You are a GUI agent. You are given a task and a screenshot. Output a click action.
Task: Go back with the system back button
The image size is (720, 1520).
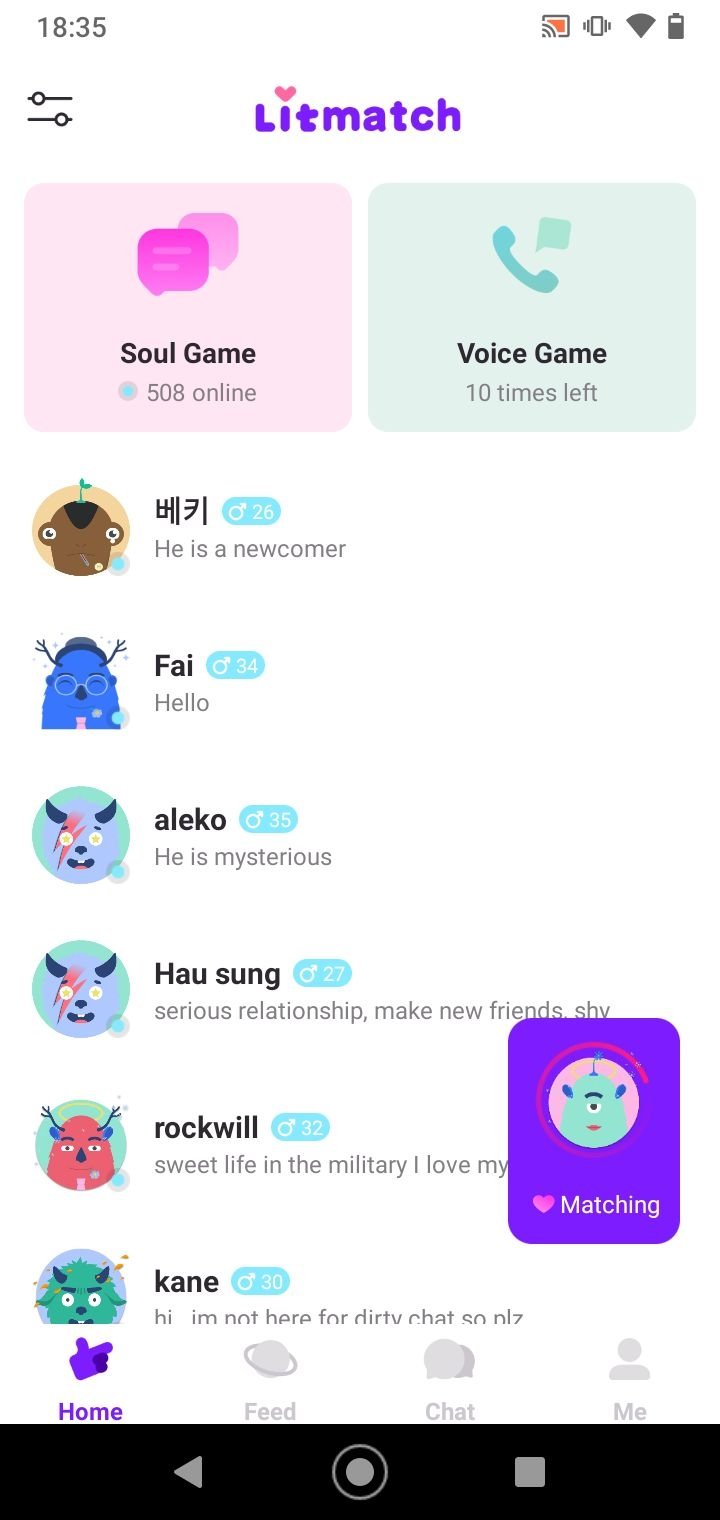pos(188,1471)
